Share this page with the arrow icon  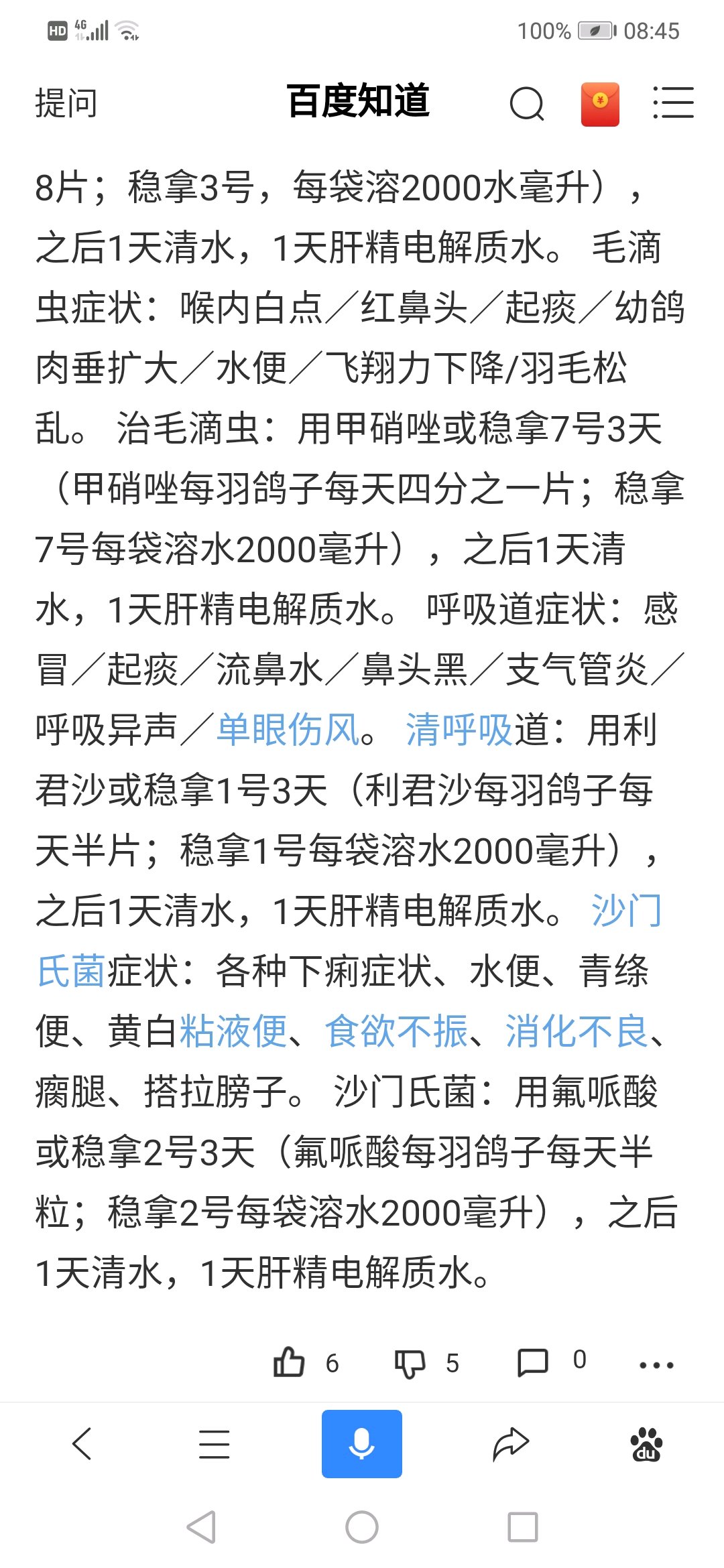click(x=511, y=1443)
